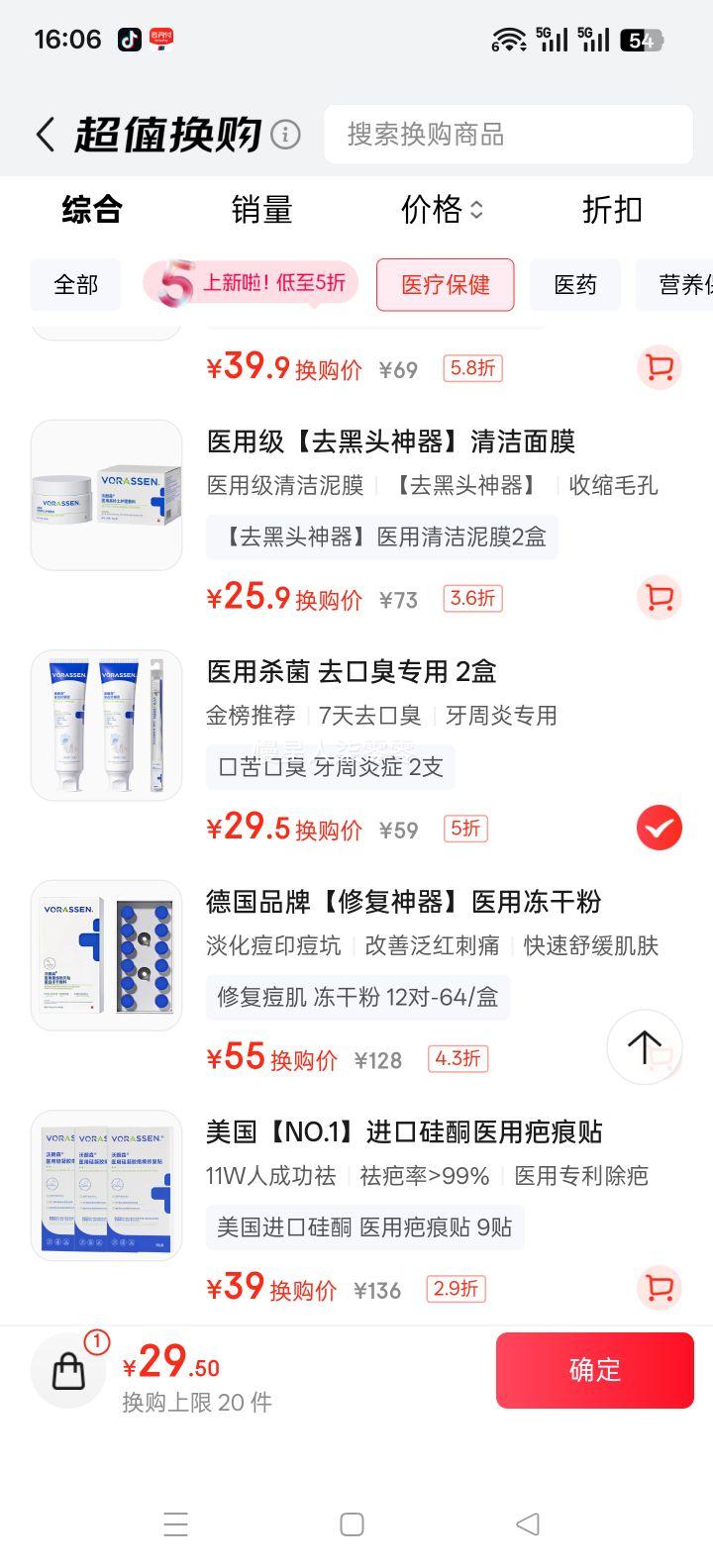Select the 医疗保健 category chip
This screenshot has width=713, height=1568.
pyautogui.click(x=445, y=285)
